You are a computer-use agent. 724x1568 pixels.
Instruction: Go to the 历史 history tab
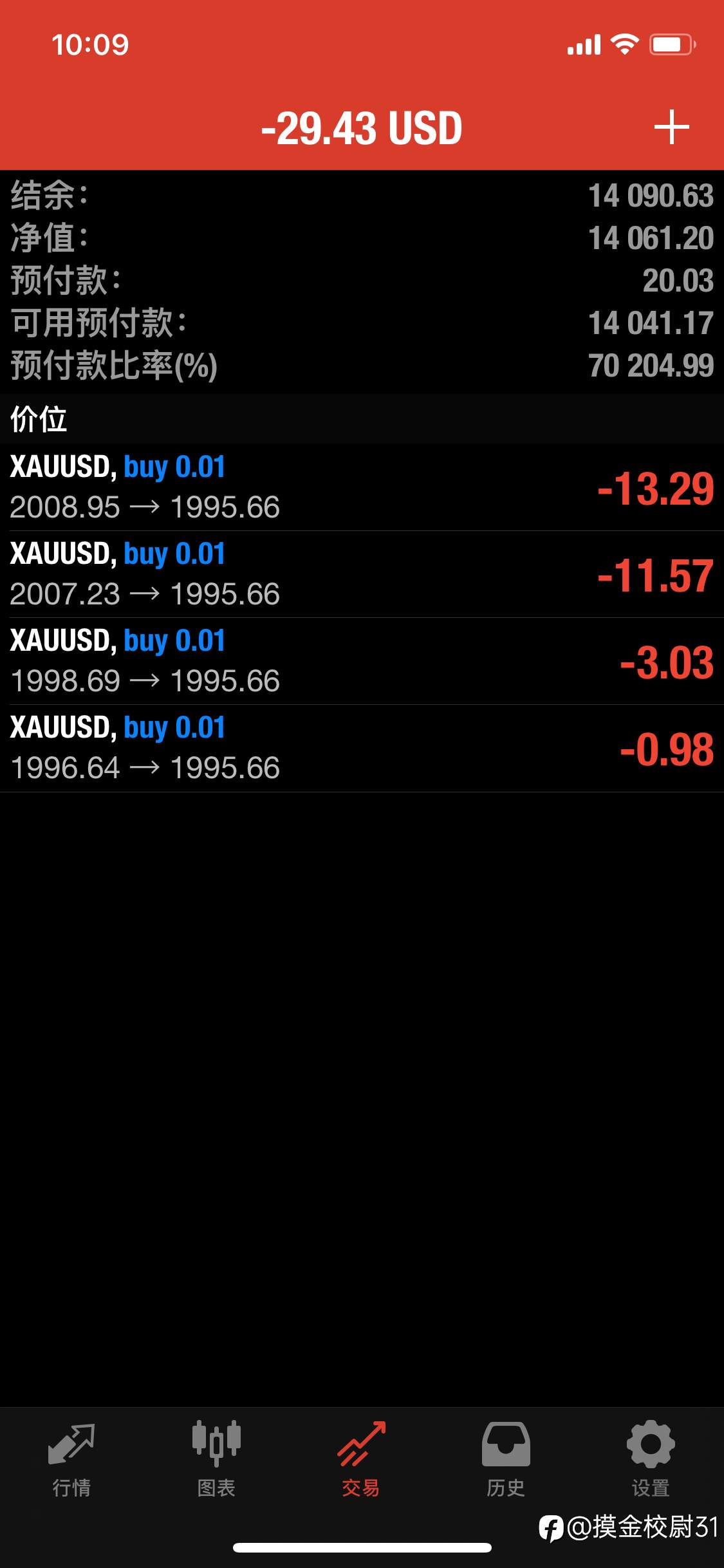[506, 1459]
